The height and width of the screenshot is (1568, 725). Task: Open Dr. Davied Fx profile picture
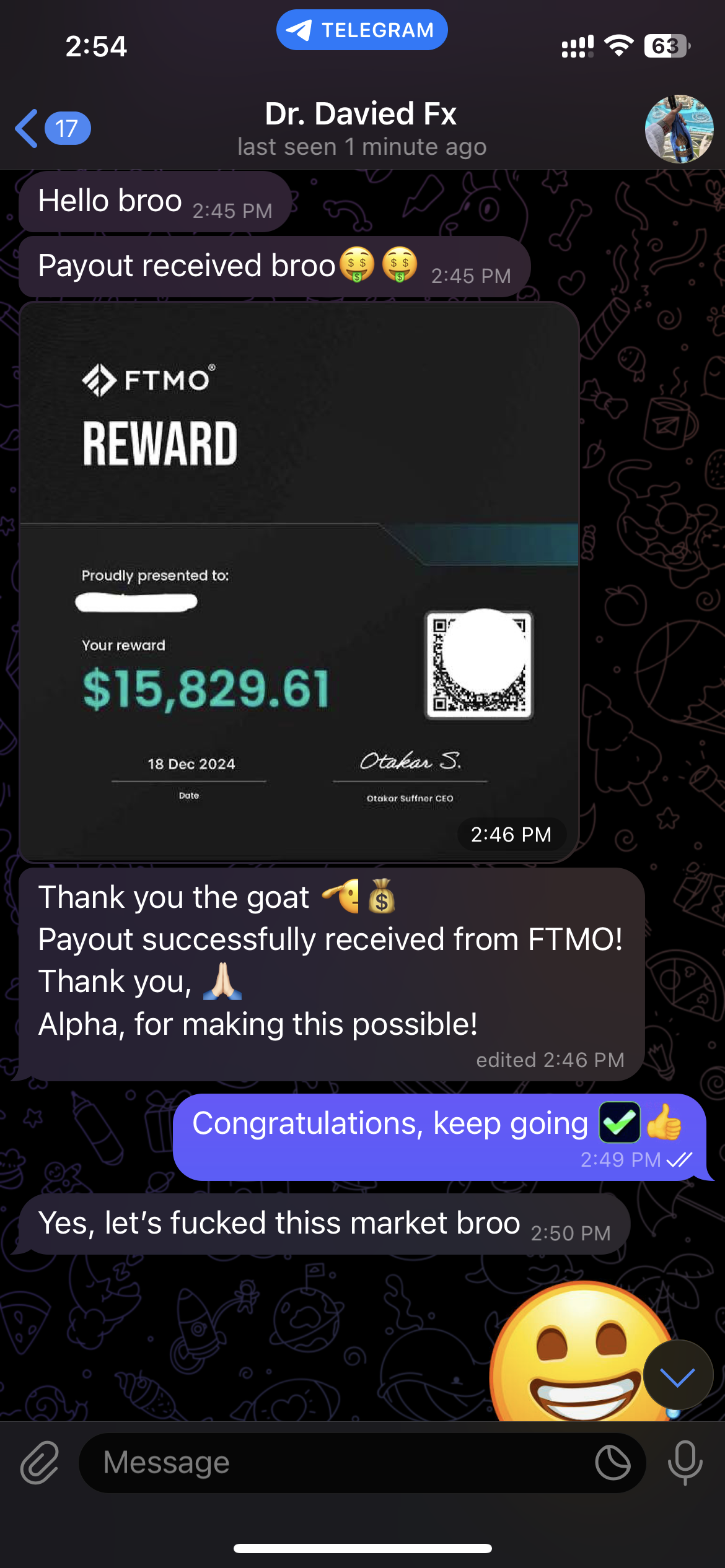pyautogui.click(x=679, y=129)
